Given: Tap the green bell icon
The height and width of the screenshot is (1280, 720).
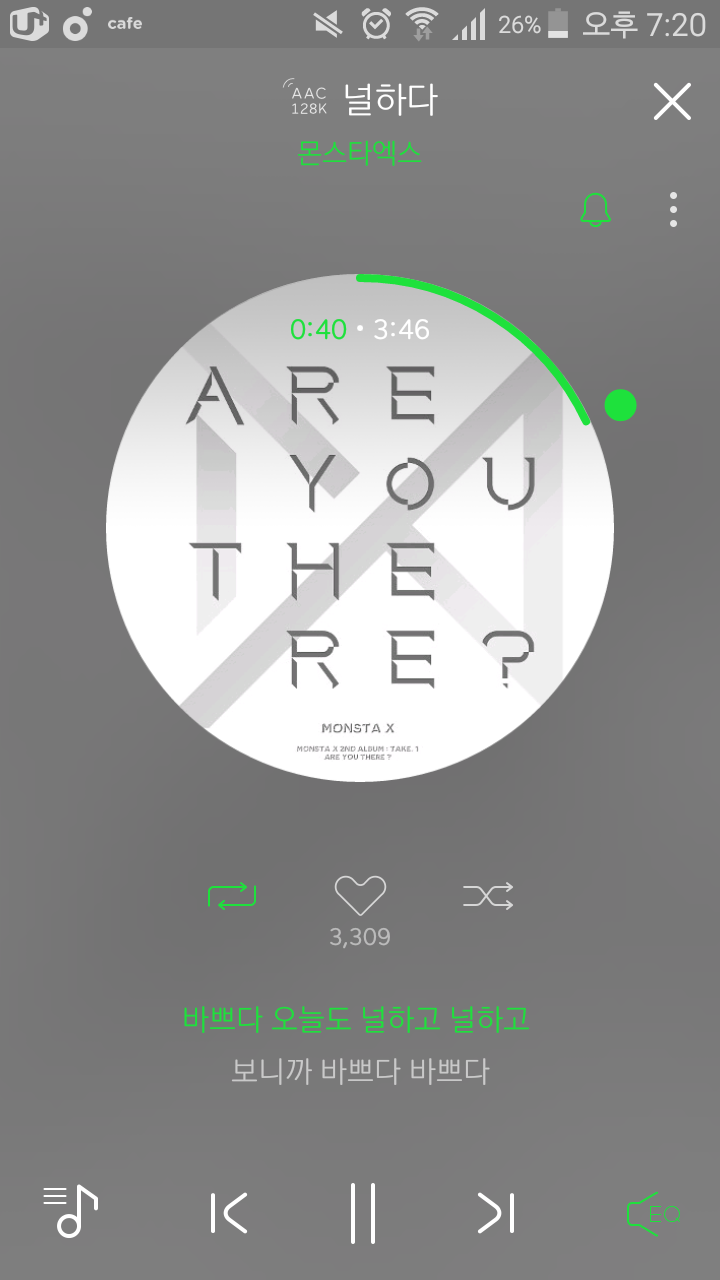Looking at the screenshot, I should [x=596, y=210].
